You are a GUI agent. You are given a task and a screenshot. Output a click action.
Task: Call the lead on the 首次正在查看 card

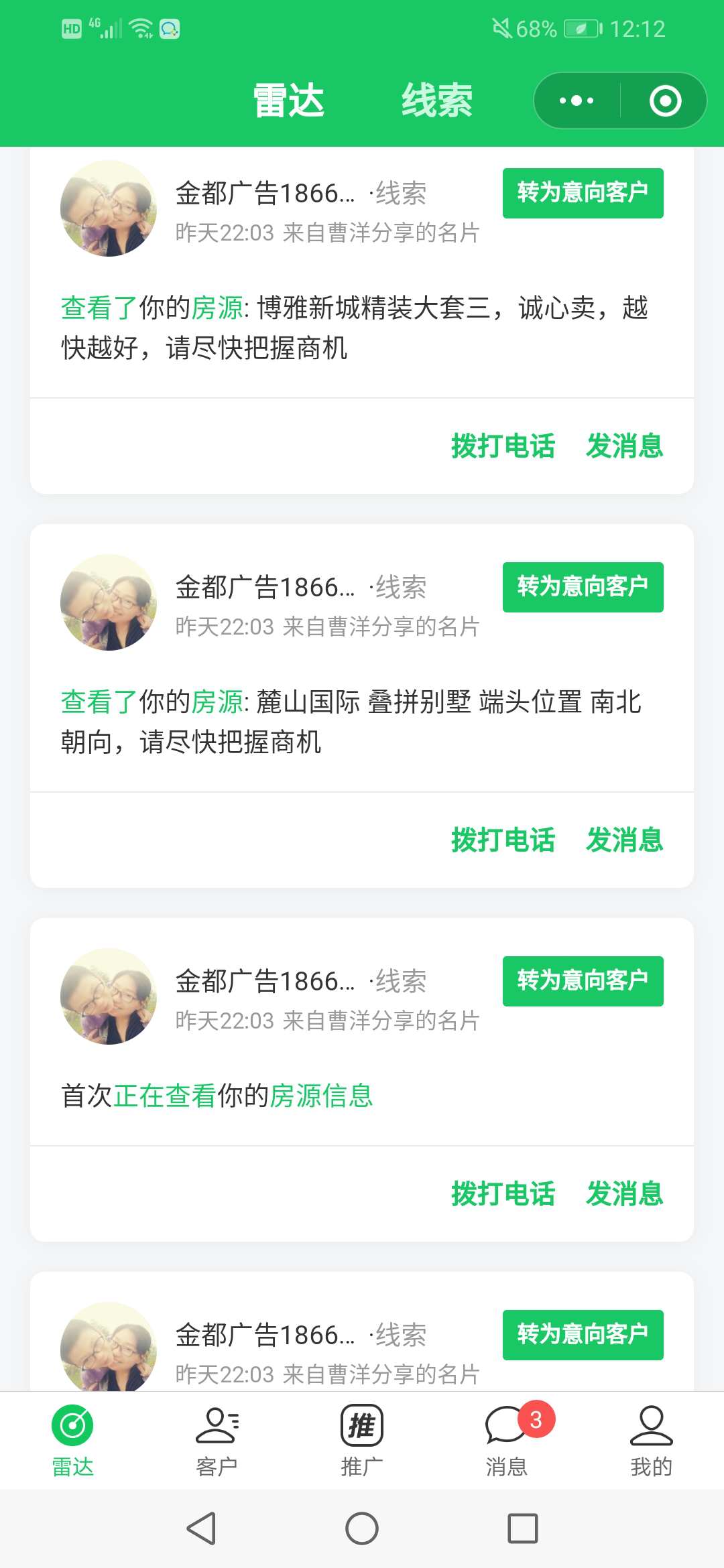(x=503, y=1194)
